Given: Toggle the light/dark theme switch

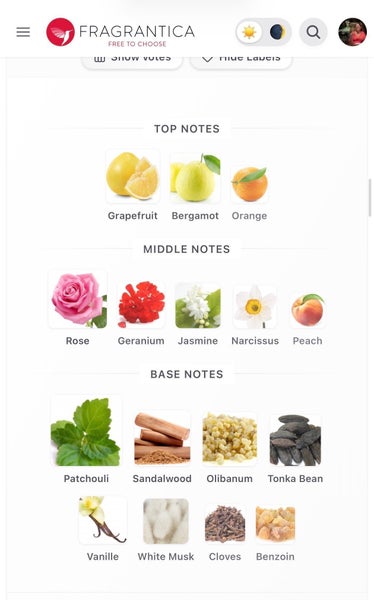Looking at the screenshot, I should 263,32.
